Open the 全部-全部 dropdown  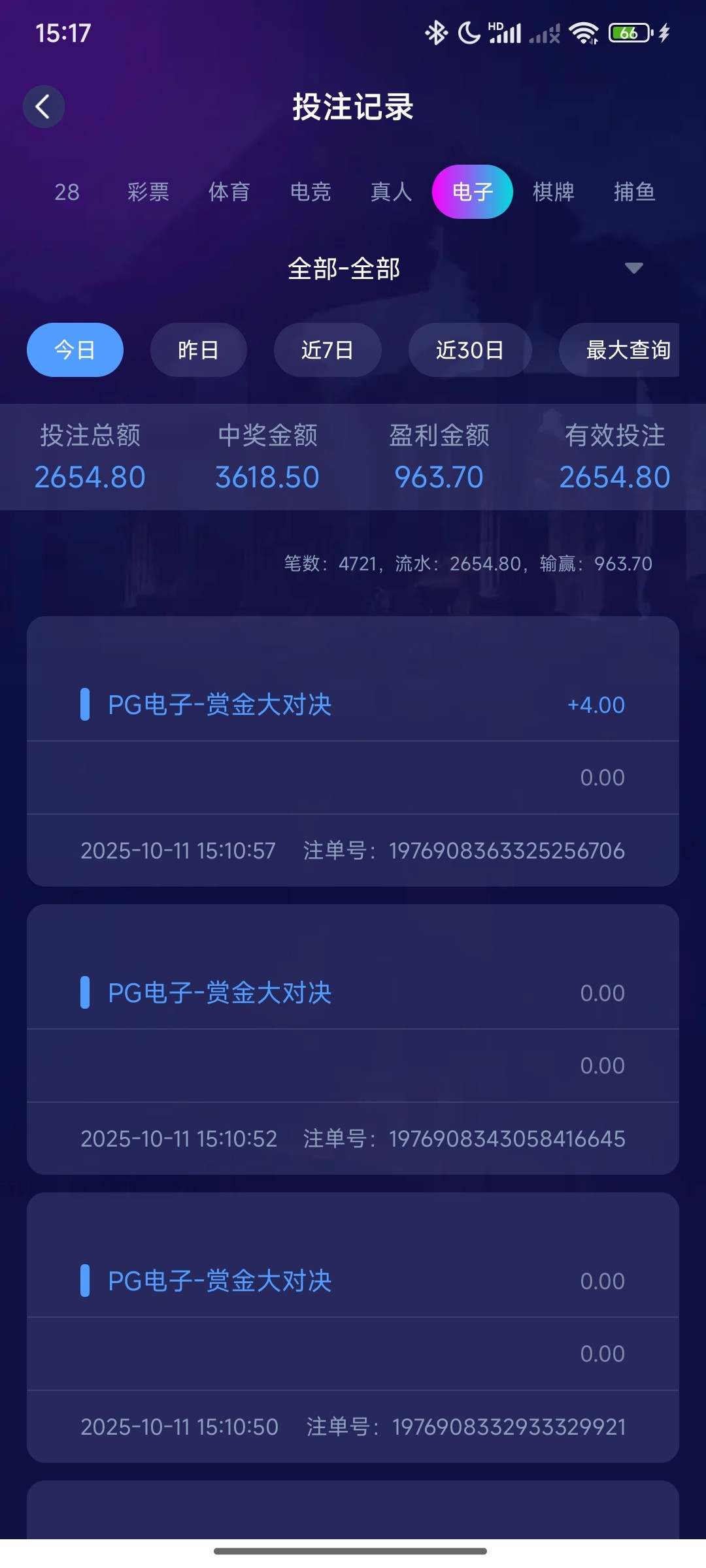pyautogui.click(x=346, y=268)
